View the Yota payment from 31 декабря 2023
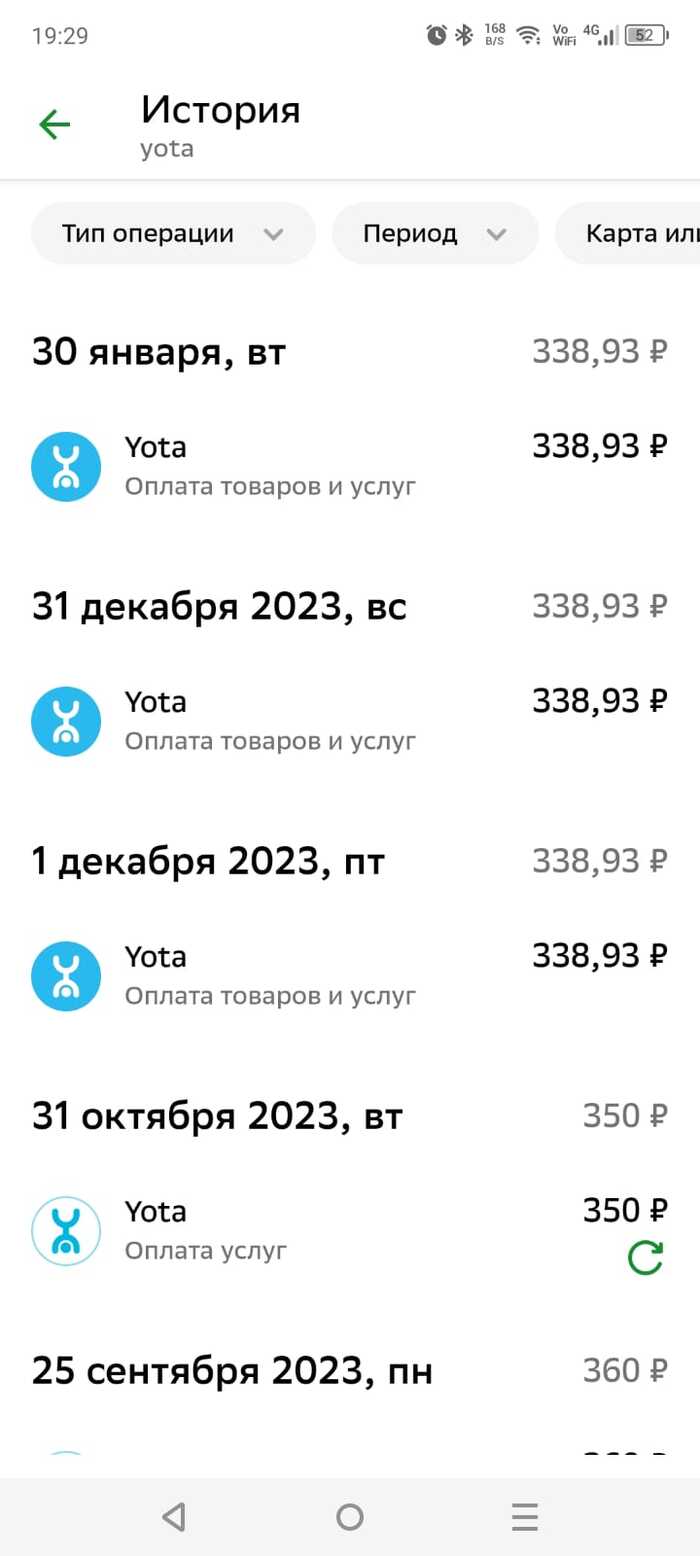The height and width of the screenshot is (1556, 700). (350, 721)
